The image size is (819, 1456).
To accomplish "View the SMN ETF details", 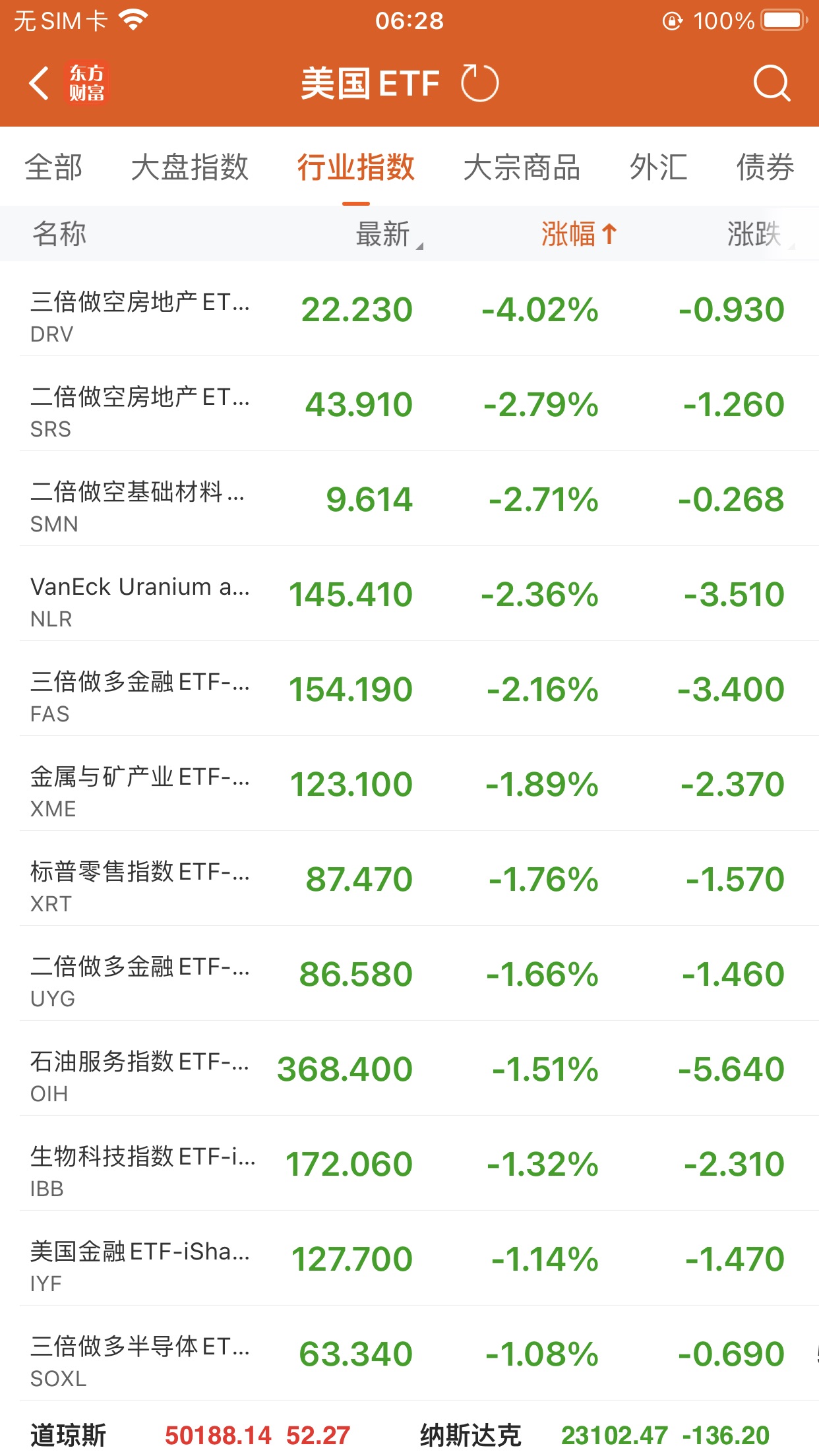I will 409,499.
